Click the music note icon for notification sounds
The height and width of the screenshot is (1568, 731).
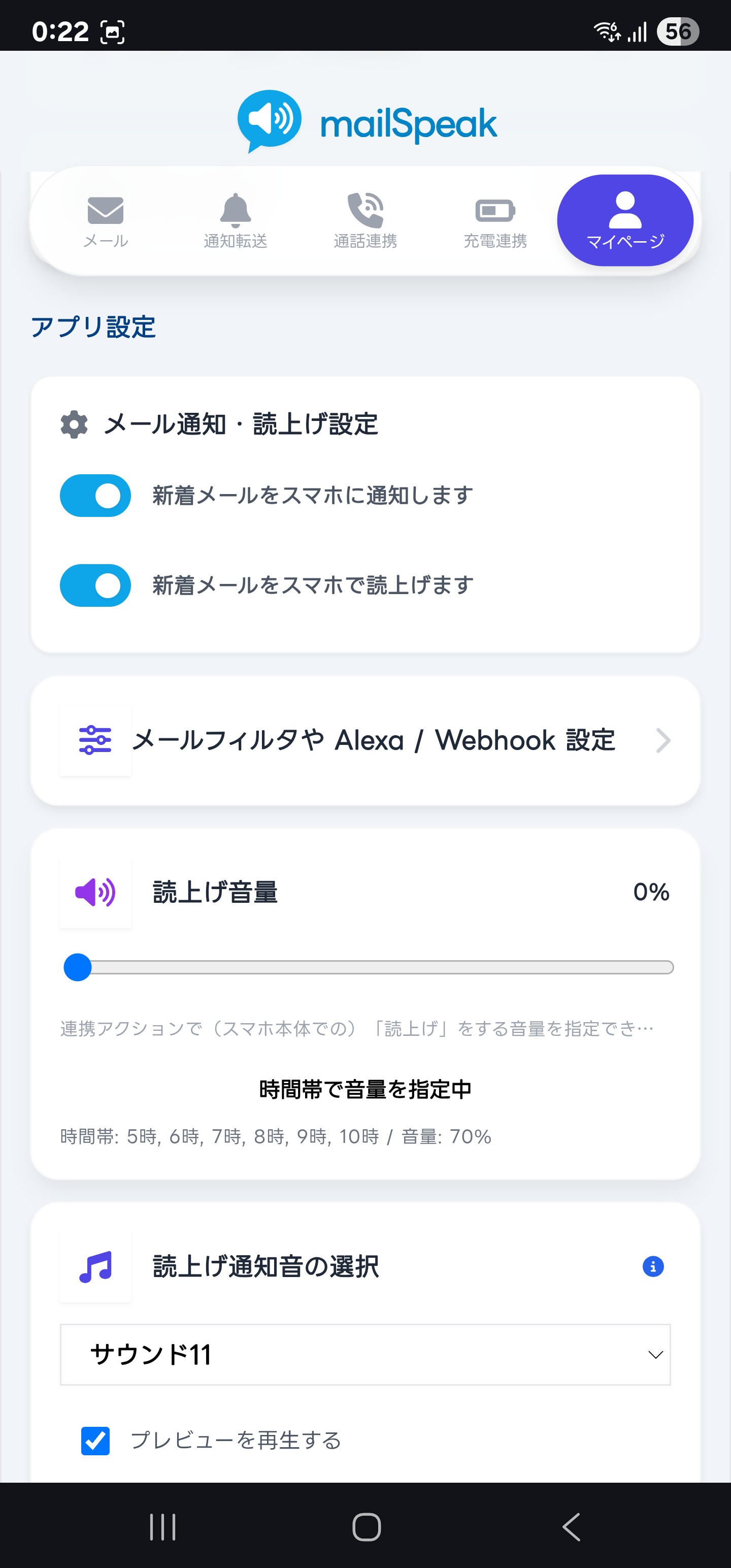point(95,1269)
